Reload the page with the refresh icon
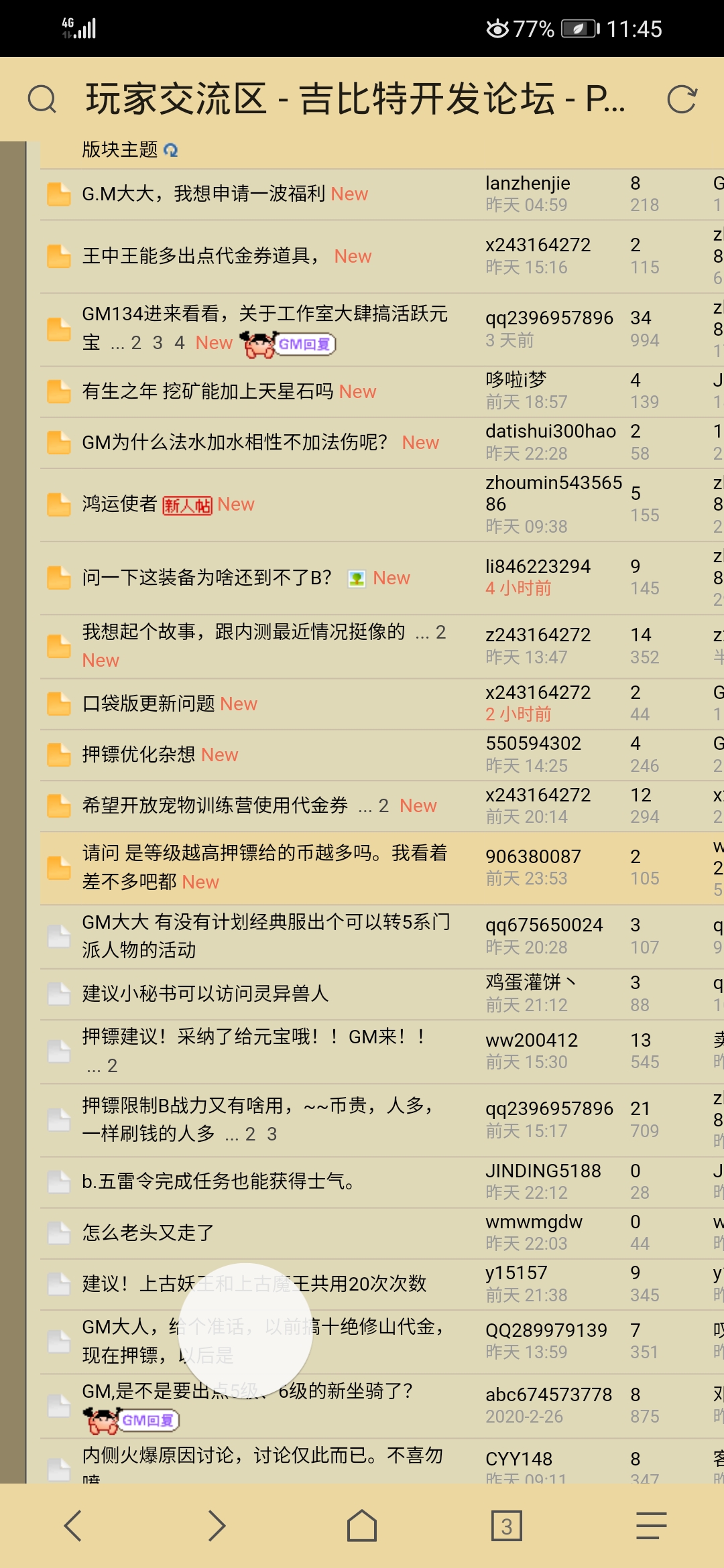The width and height of the screenshot is (724, 1568). [x=682, y=99]
